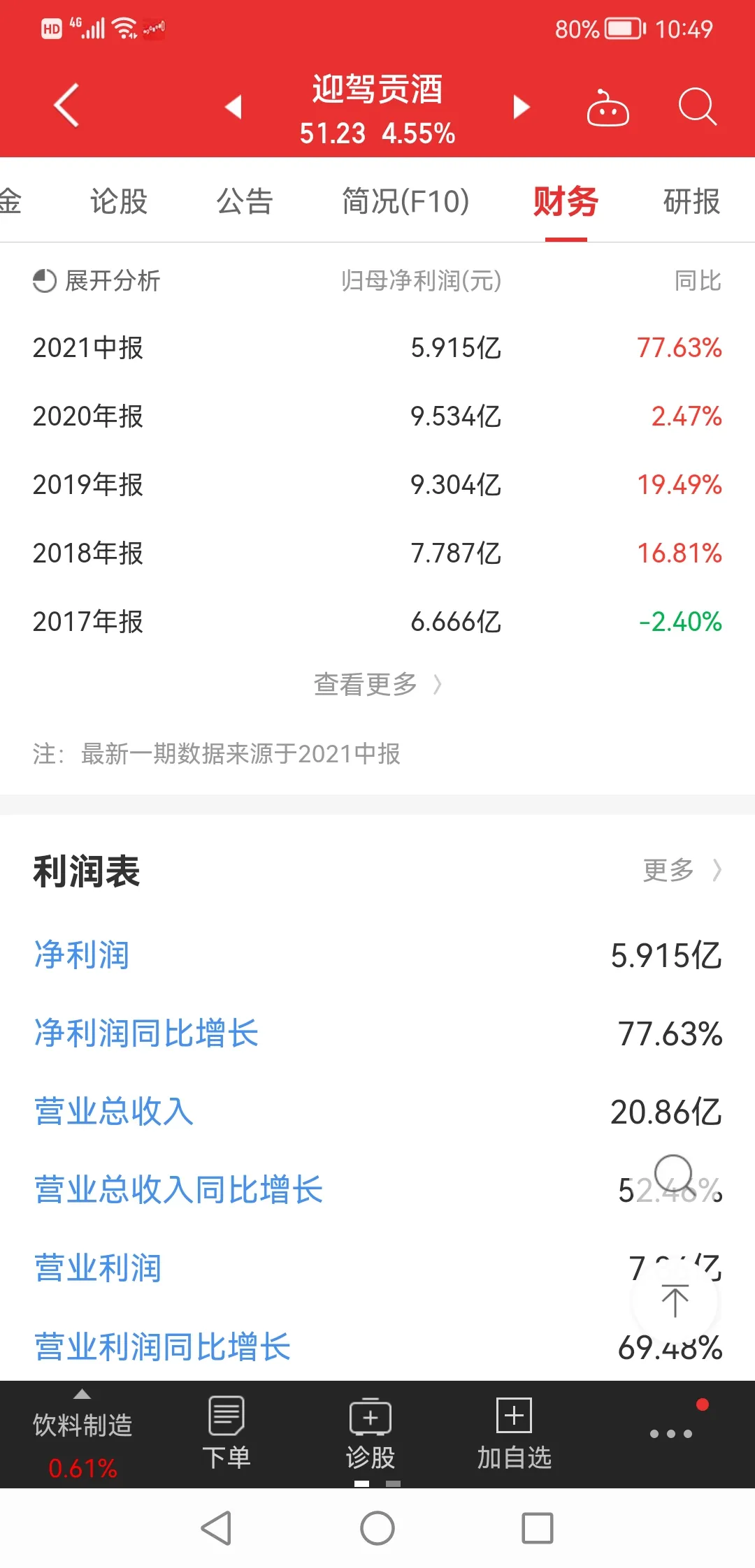The height and width of the screenshot is (1568, 755).
Task: Open 更多 for the 利润表 section
Action: click(682, 871)
